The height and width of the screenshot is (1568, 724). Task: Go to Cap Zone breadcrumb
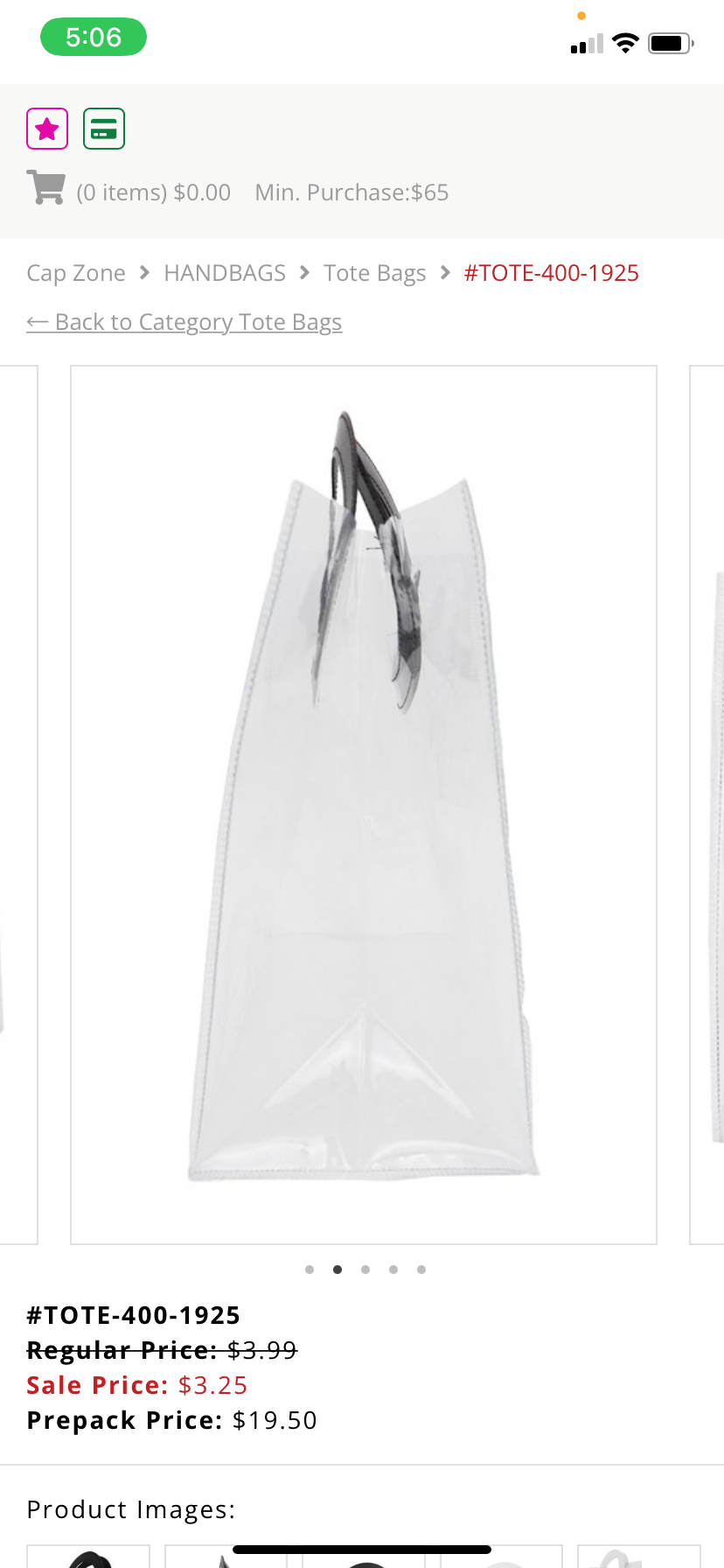[76, 273]
